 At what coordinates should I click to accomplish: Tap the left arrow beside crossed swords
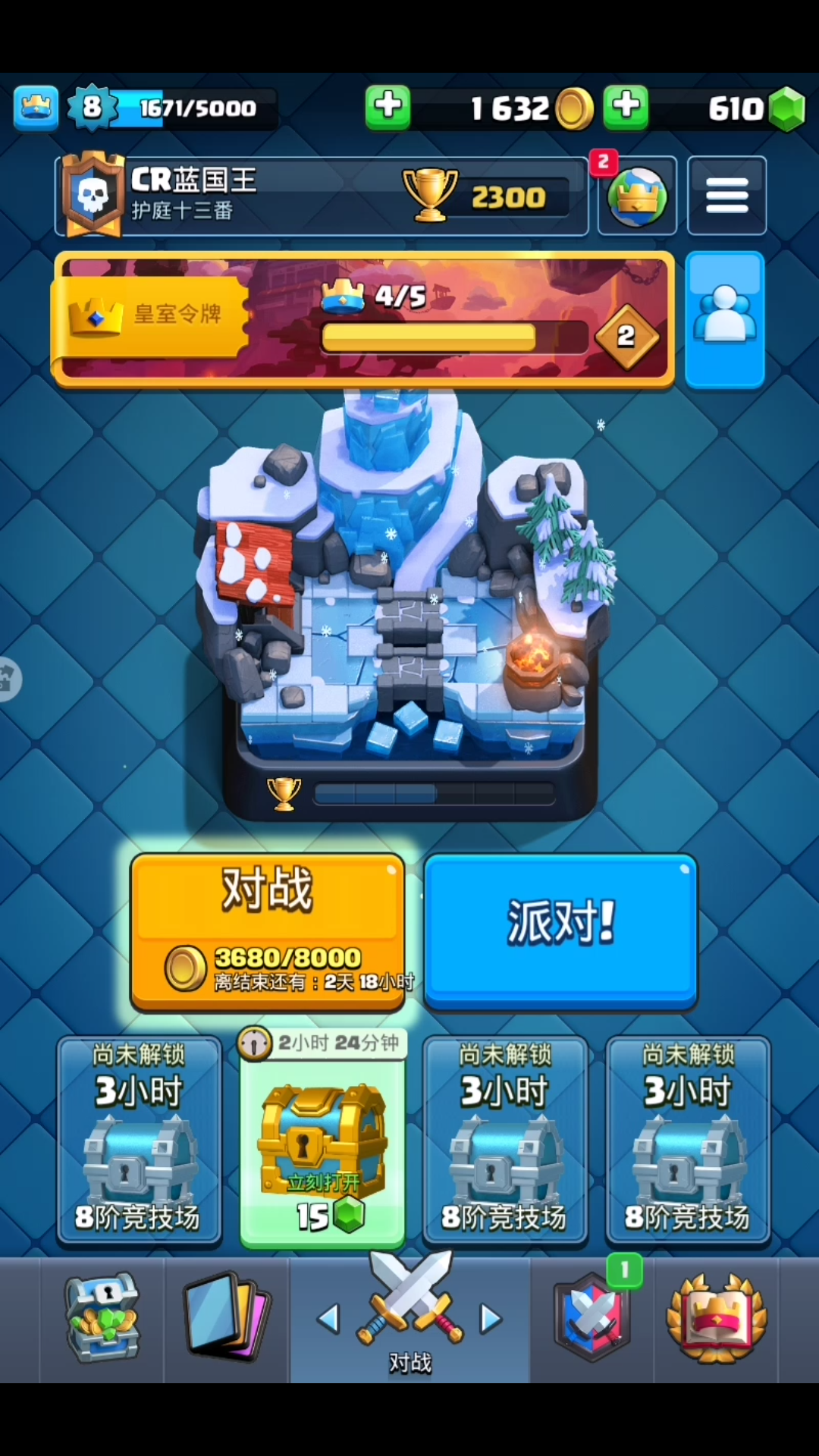(328, 1319)
